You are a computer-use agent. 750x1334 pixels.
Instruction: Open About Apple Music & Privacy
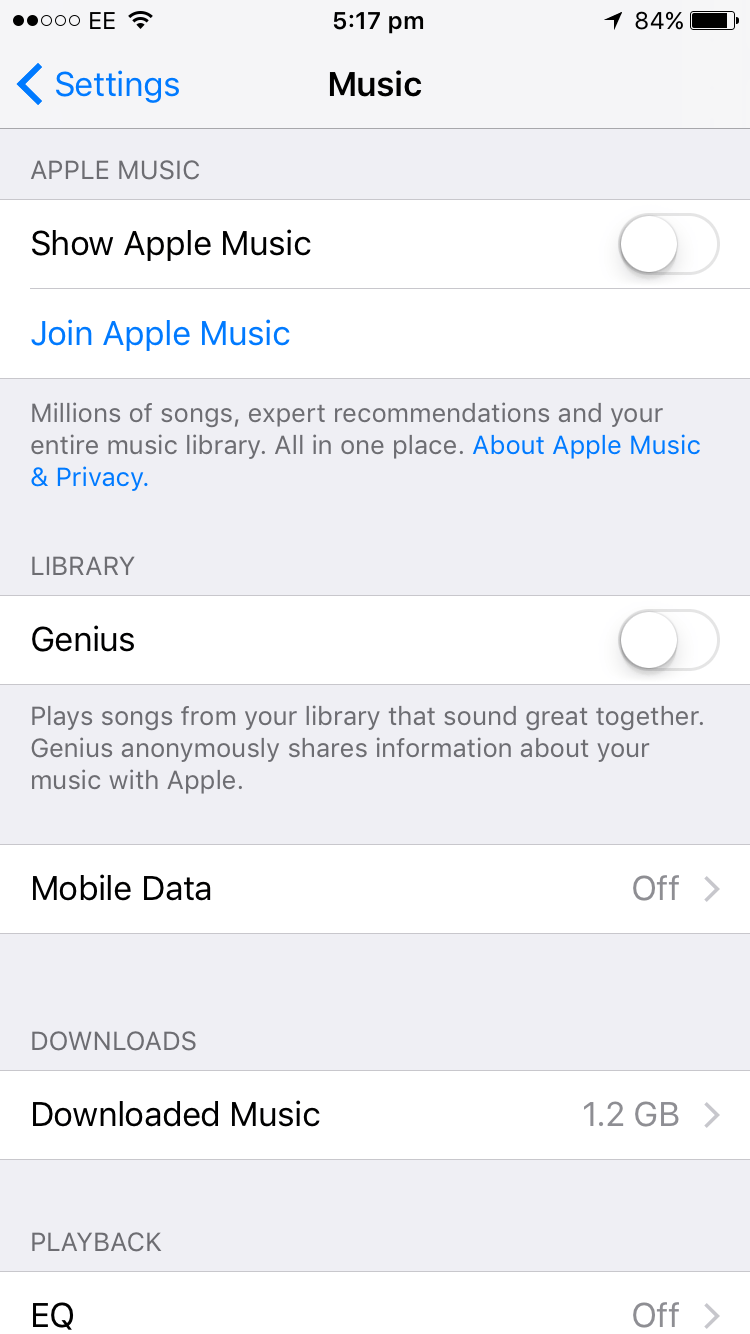point(586,445)
